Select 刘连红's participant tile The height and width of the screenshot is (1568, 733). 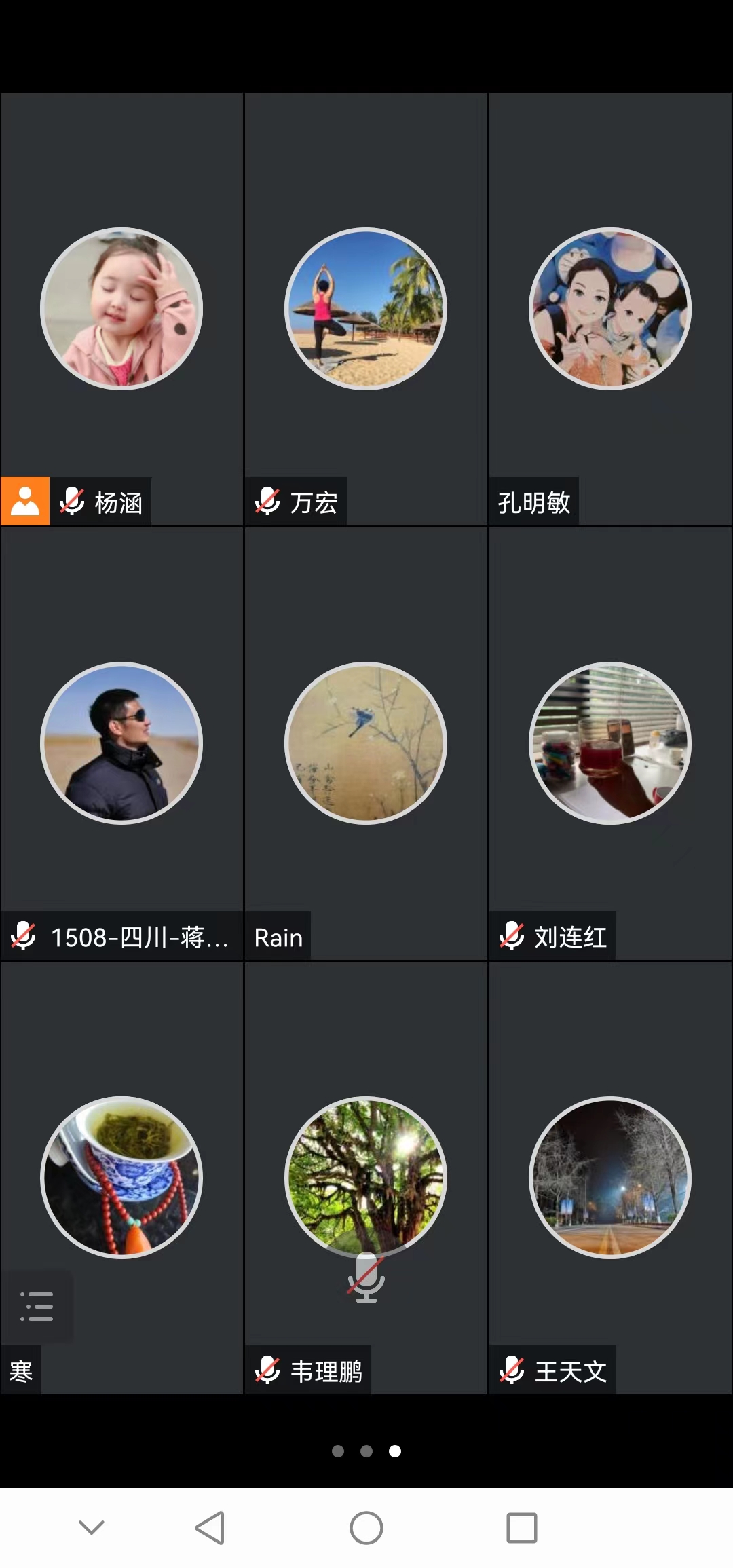click(609, 743)
